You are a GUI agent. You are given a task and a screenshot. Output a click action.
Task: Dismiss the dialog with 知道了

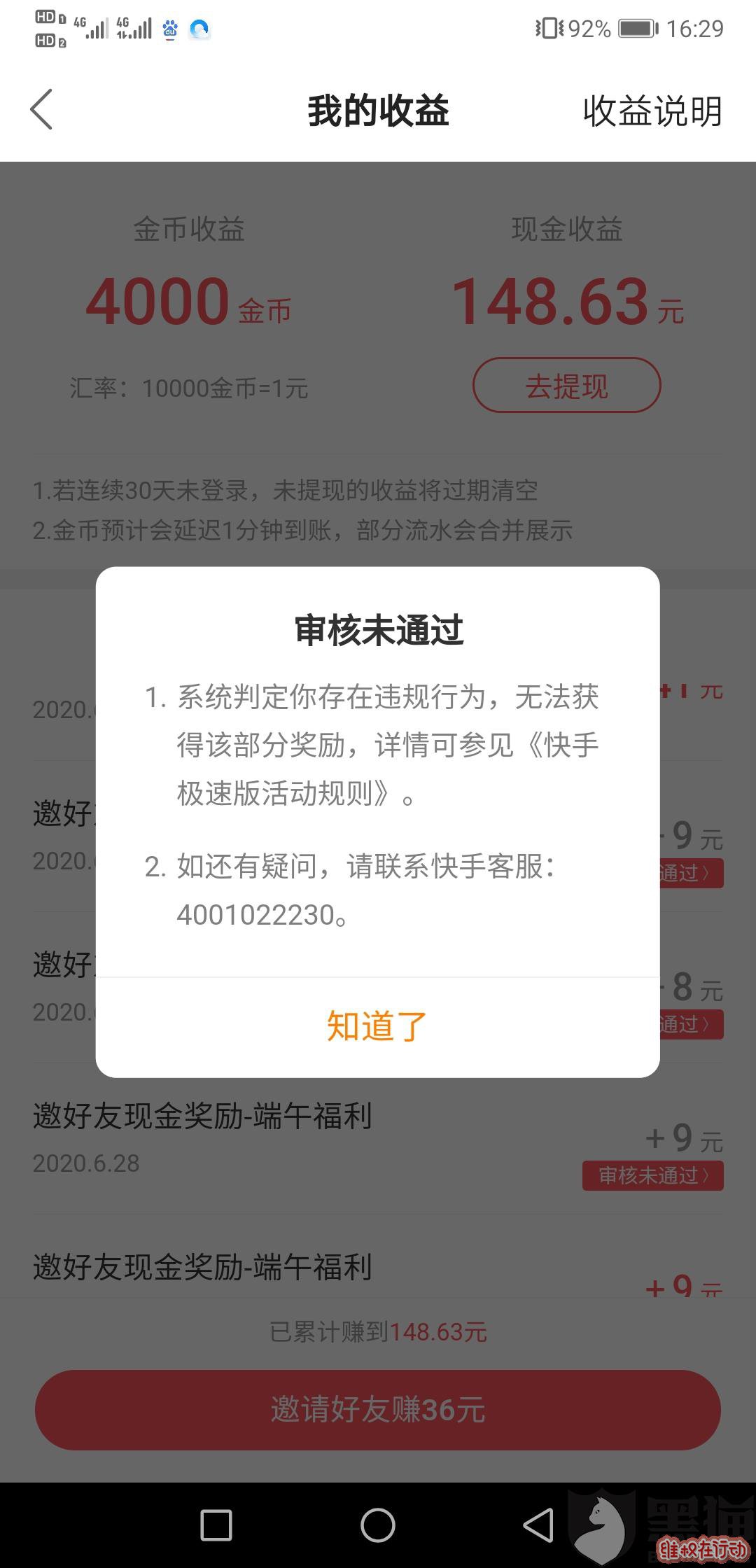377,1027
